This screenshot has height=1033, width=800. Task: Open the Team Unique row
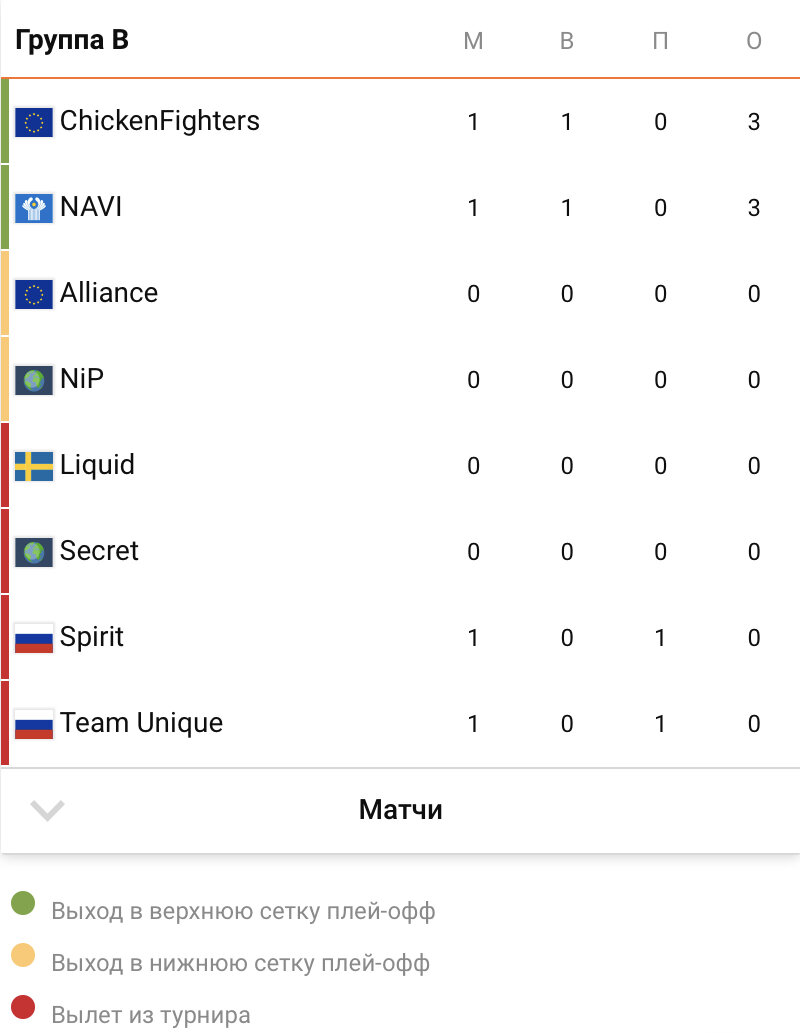click(x=141, y=724)
